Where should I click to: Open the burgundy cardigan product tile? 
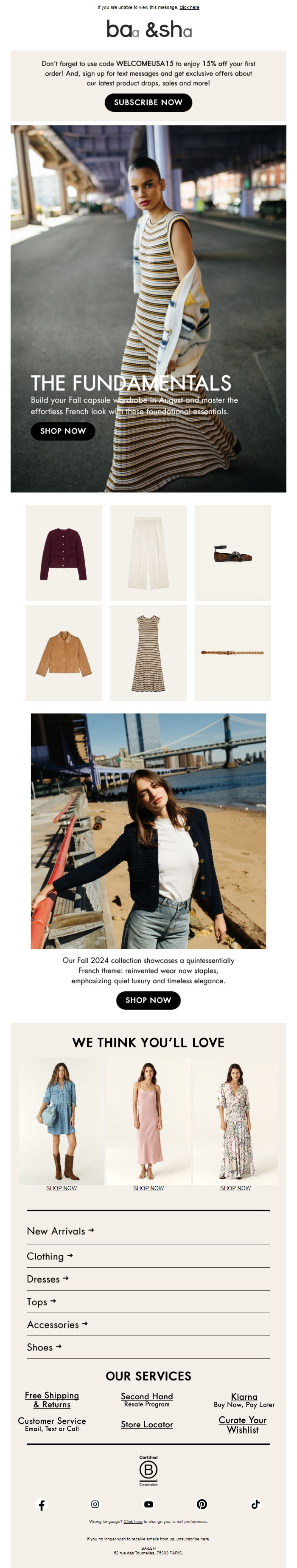[64, 553]
